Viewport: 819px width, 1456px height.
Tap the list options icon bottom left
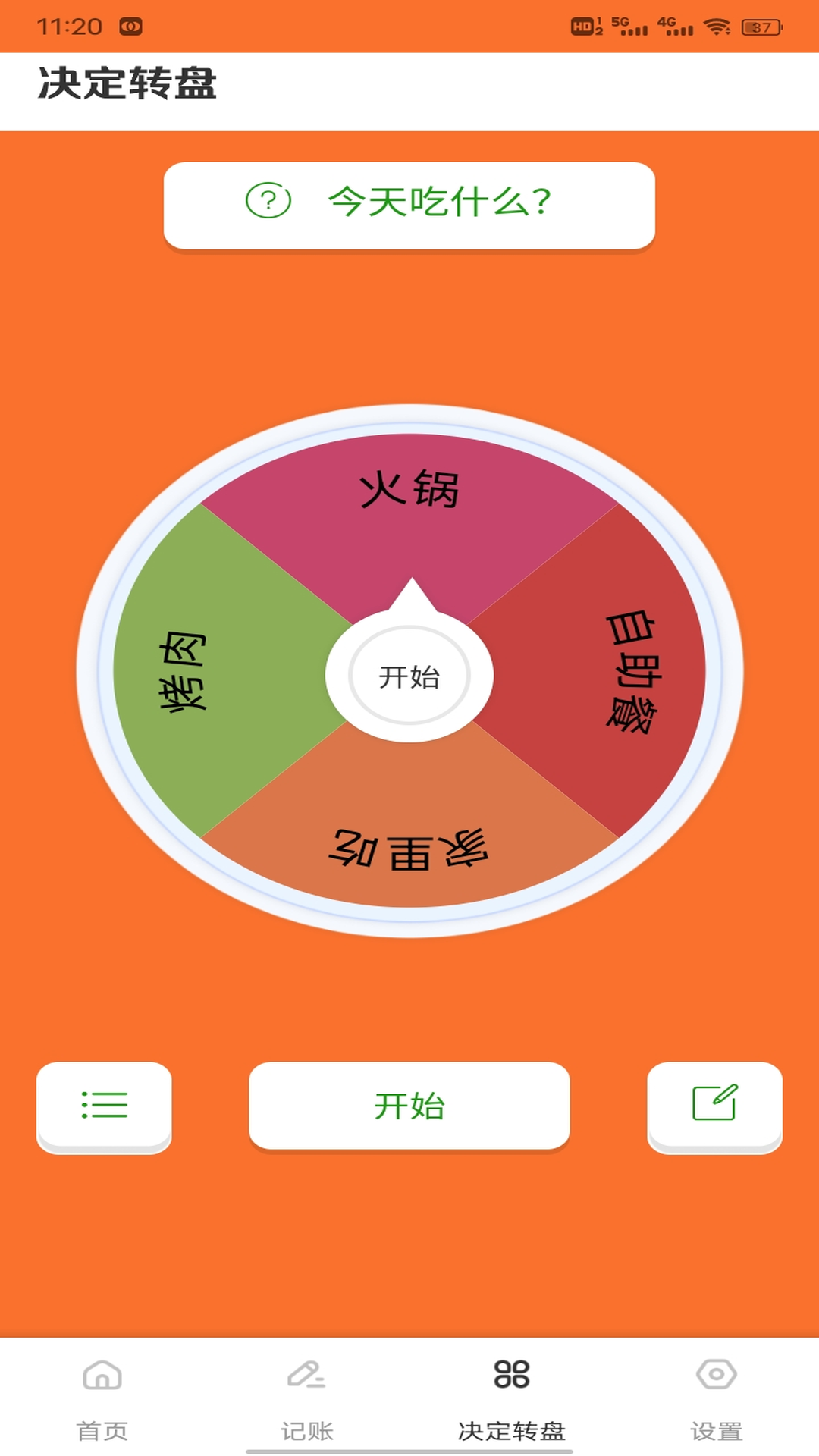[x=104, y=1107]
